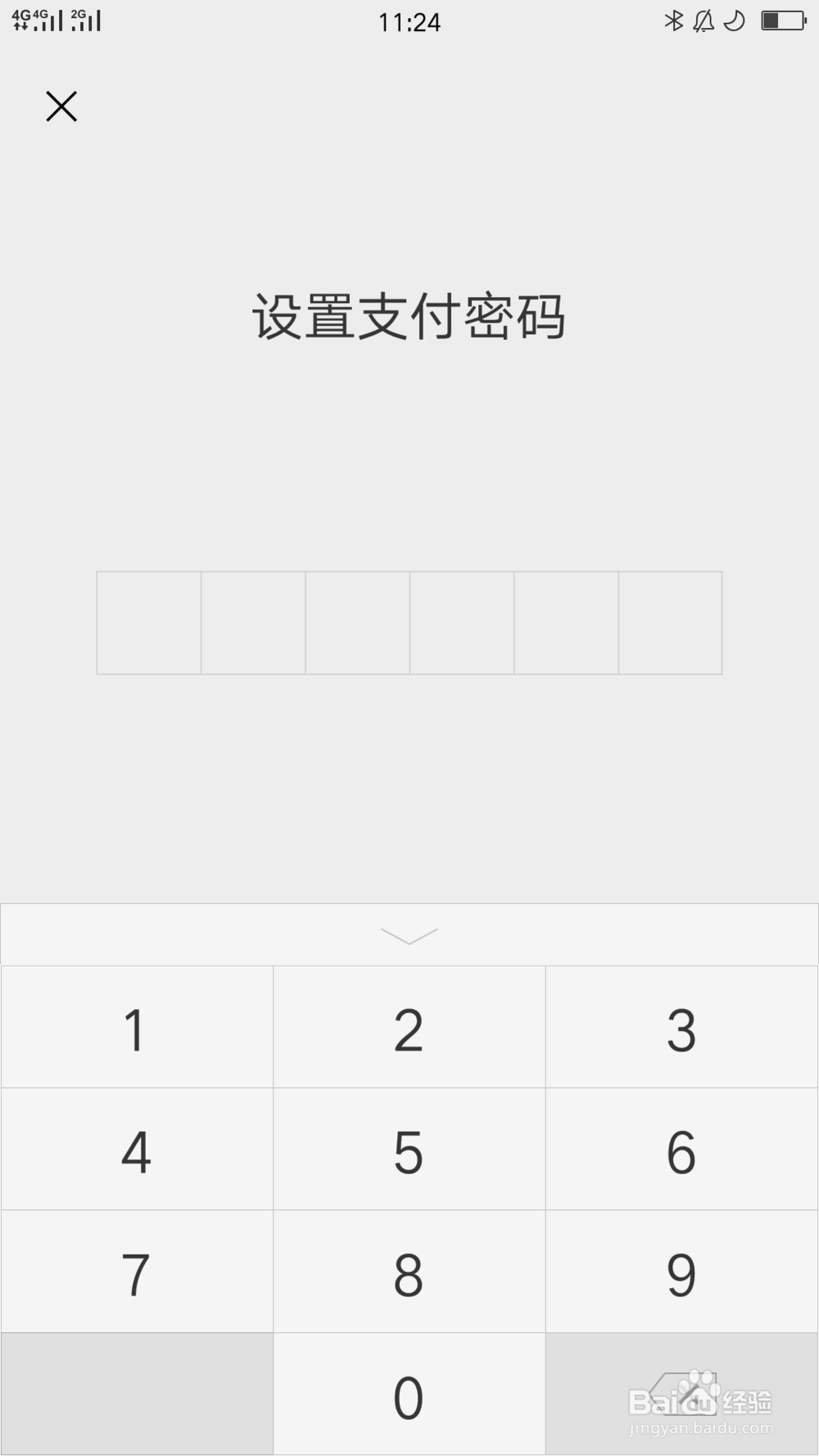Tap the backspace key on the keypad
This screenshot has height=1456, width=819.
click(682, 1392)
